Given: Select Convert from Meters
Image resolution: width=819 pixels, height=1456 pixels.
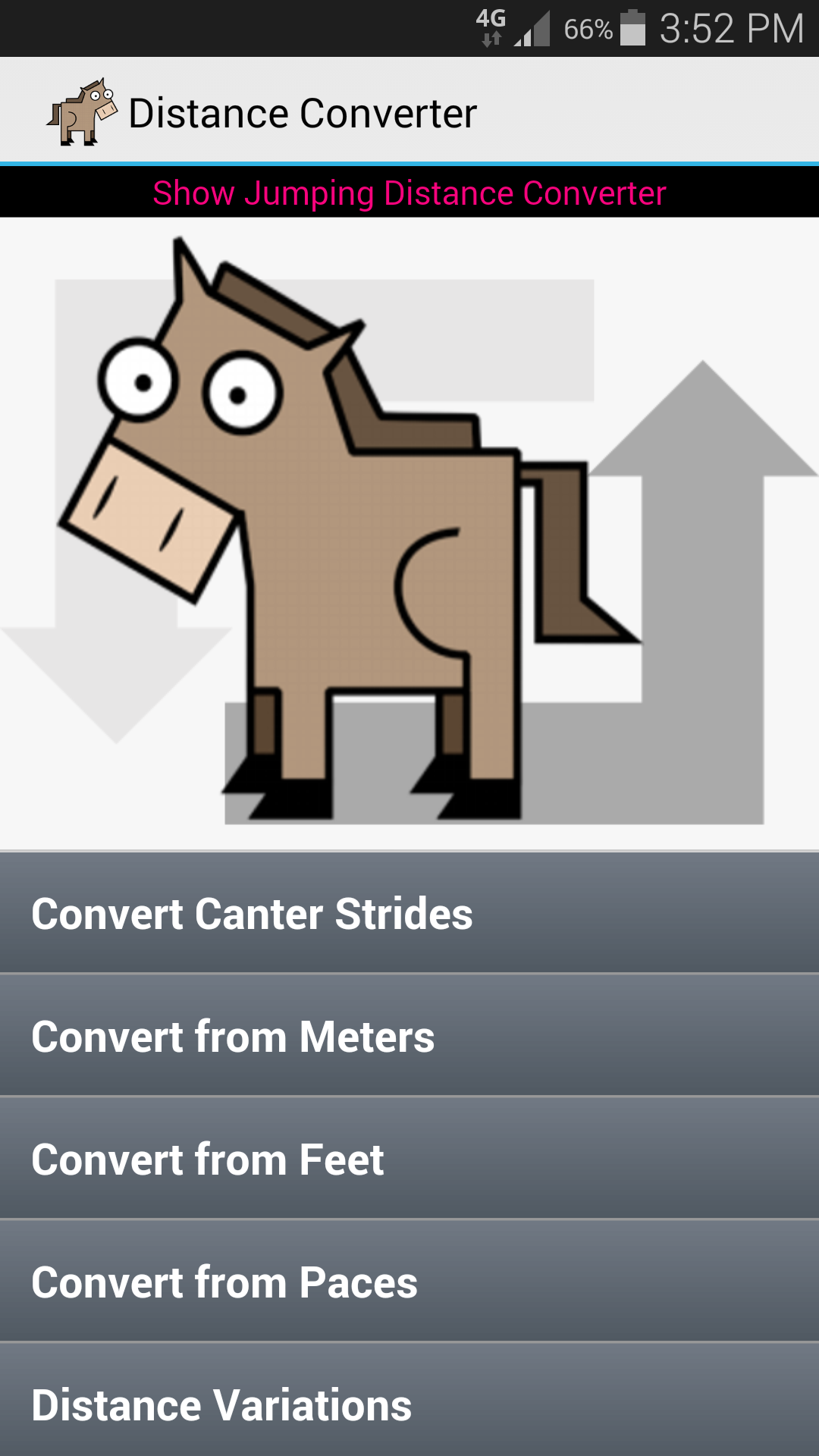Looking at the screenshot, I should click(x=233, y=1037).
